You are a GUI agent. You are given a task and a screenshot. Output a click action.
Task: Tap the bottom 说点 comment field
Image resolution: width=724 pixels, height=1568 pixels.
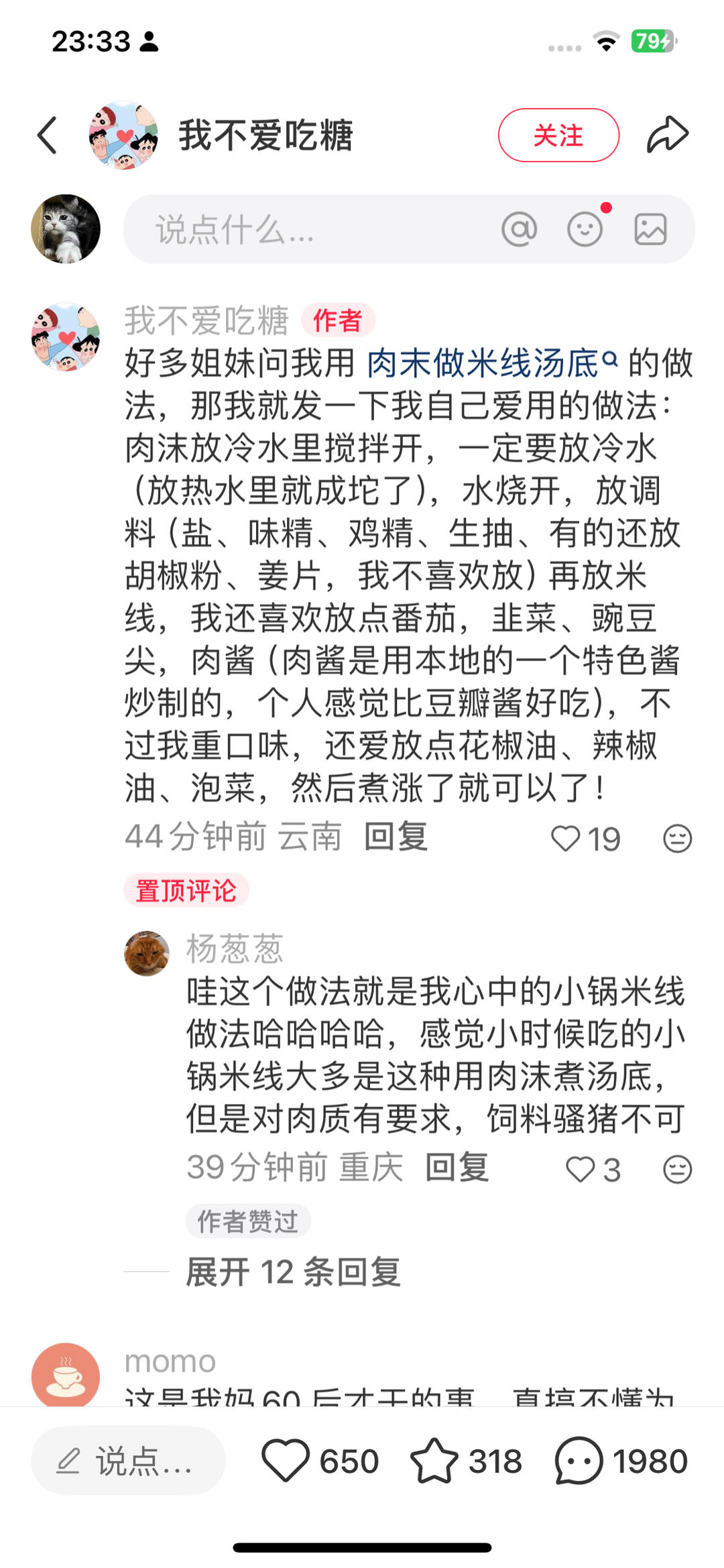(x=128, y=1461)
